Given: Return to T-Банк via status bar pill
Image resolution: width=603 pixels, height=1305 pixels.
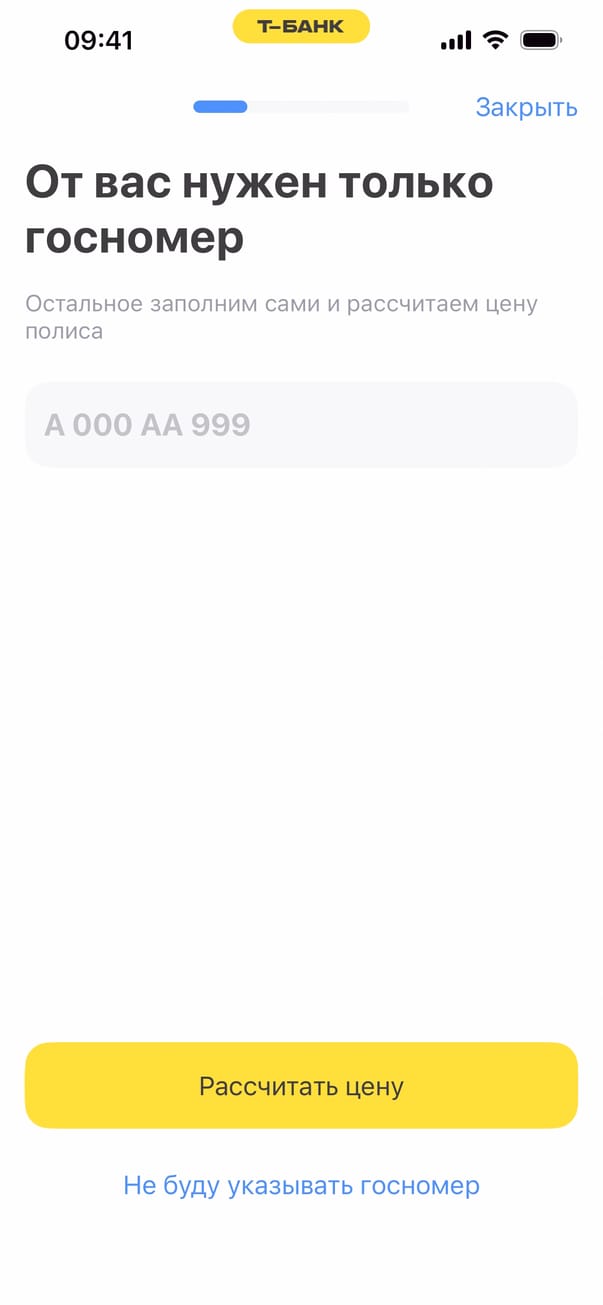Looking at the screenshot, I should pos(301,27).
